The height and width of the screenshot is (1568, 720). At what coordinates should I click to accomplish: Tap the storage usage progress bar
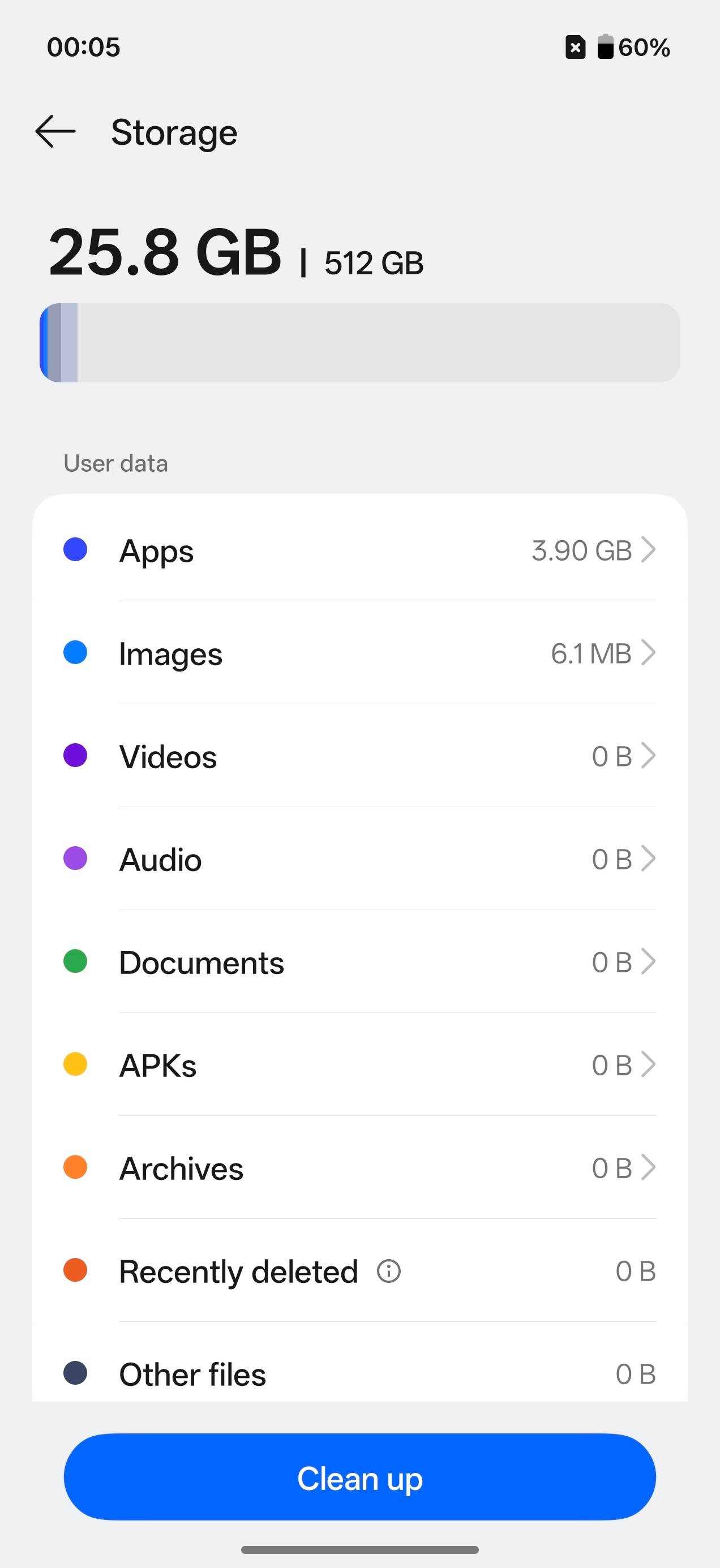tap(360, 343)
